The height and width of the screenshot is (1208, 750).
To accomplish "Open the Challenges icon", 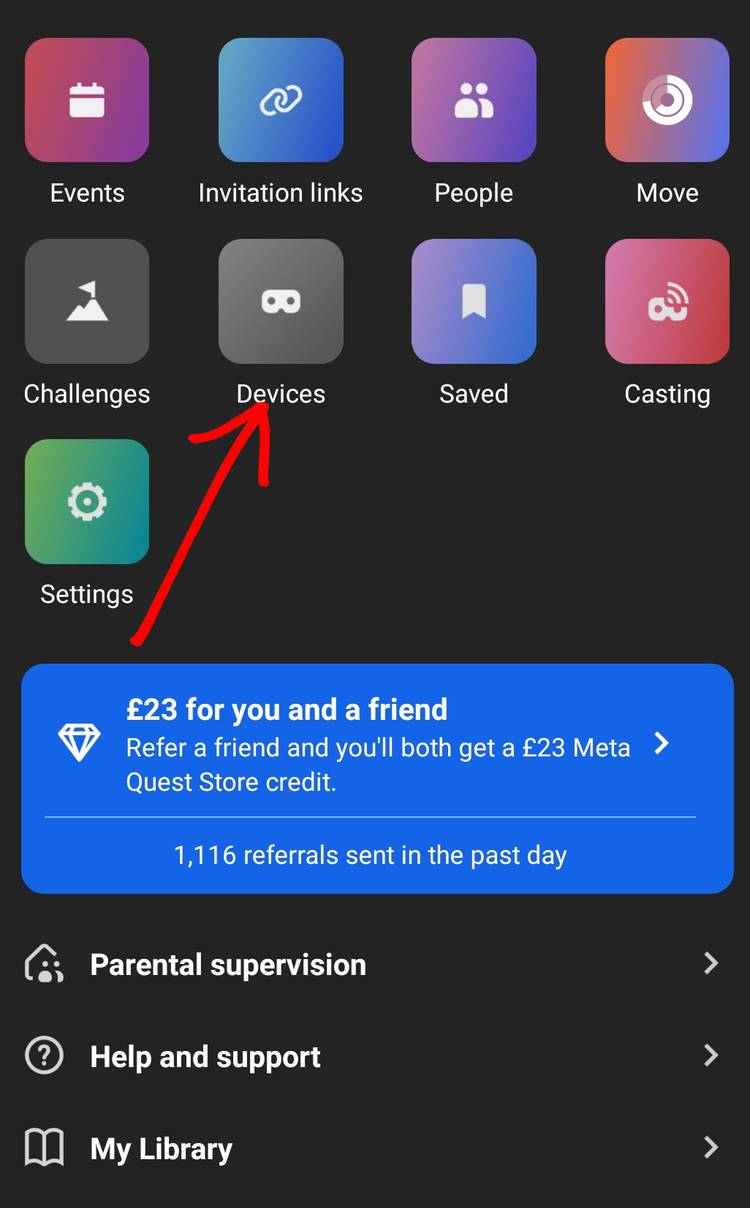I will click(x=87, y=301).
